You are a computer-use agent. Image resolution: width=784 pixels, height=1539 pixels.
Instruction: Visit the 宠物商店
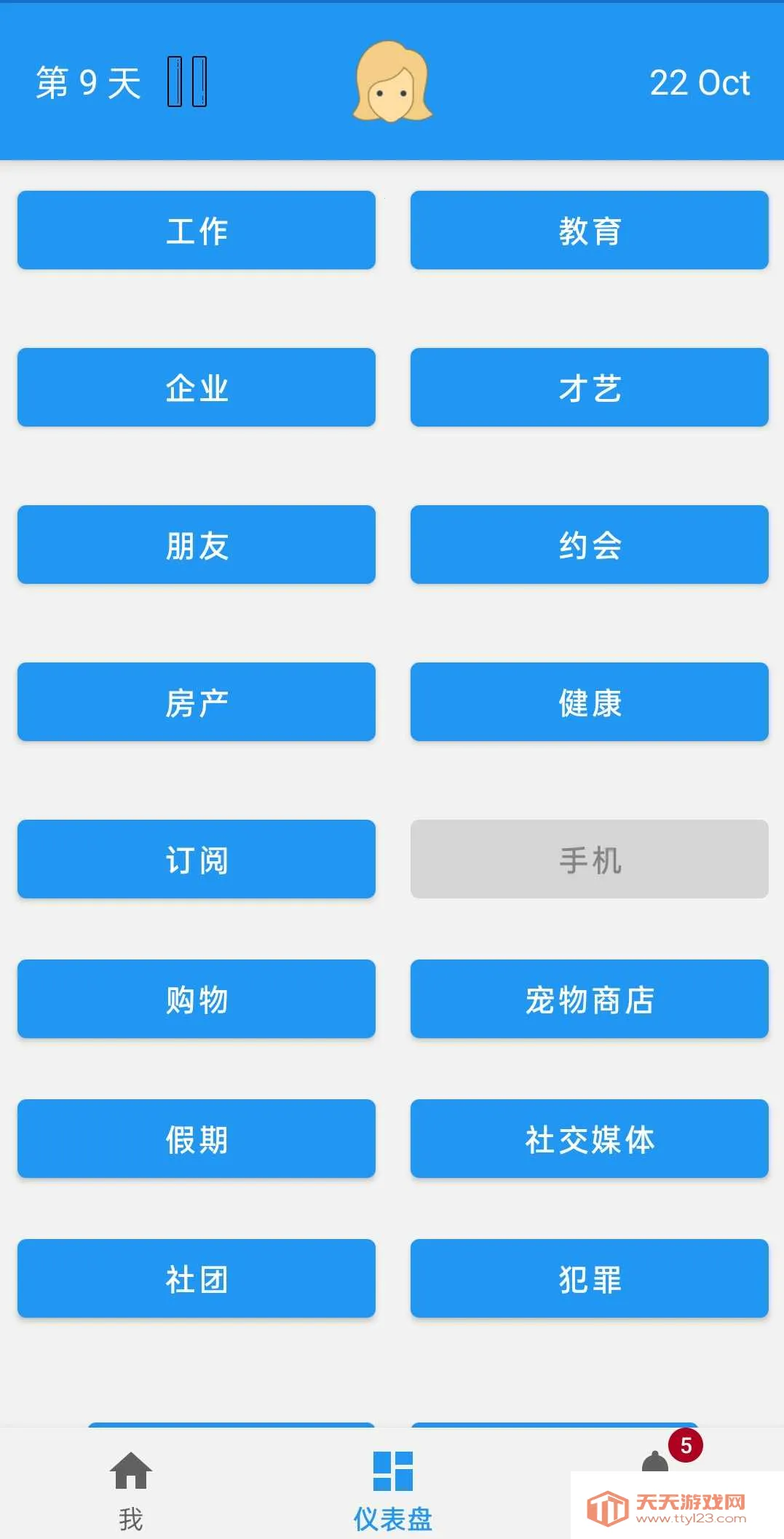click(x=589, y=999)
